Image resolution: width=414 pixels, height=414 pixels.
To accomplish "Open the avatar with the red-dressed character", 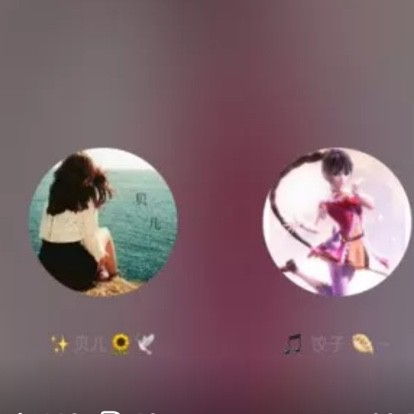I will point(337,222).
